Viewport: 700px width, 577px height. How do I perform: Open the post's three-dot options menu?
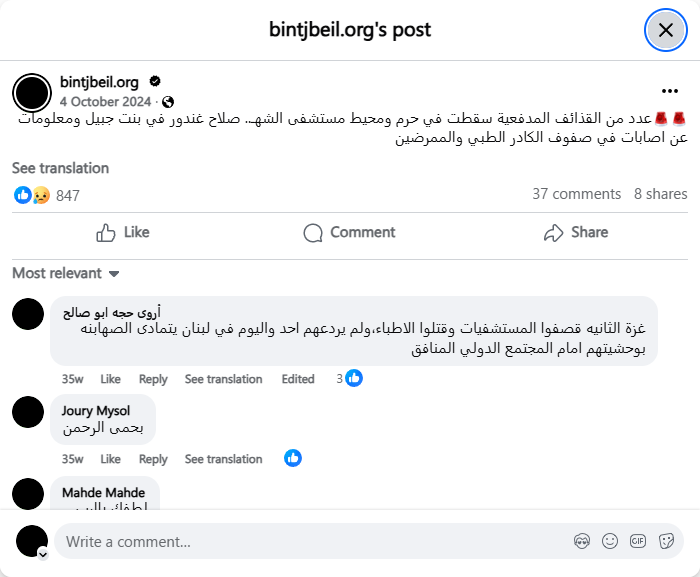coord(669,90)
